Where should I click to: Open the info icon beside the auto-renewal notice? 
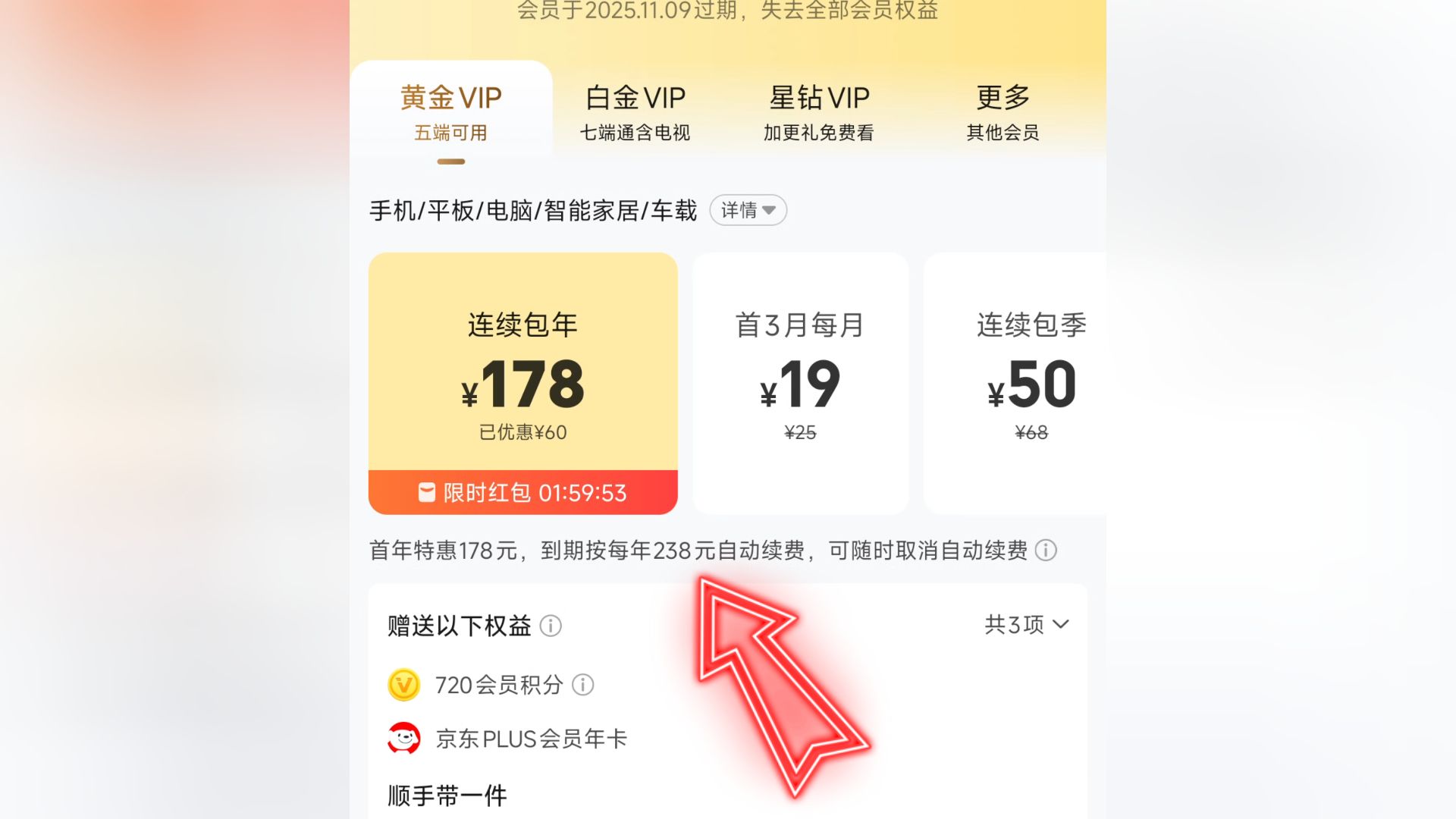pos(1046,551)
